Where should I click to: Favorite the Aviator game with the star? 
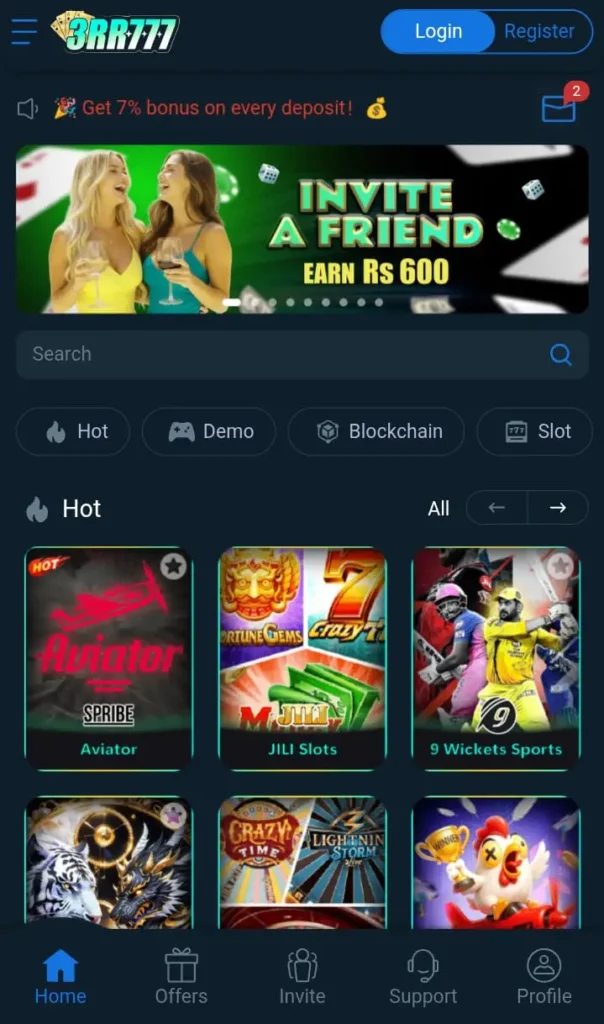173,567
